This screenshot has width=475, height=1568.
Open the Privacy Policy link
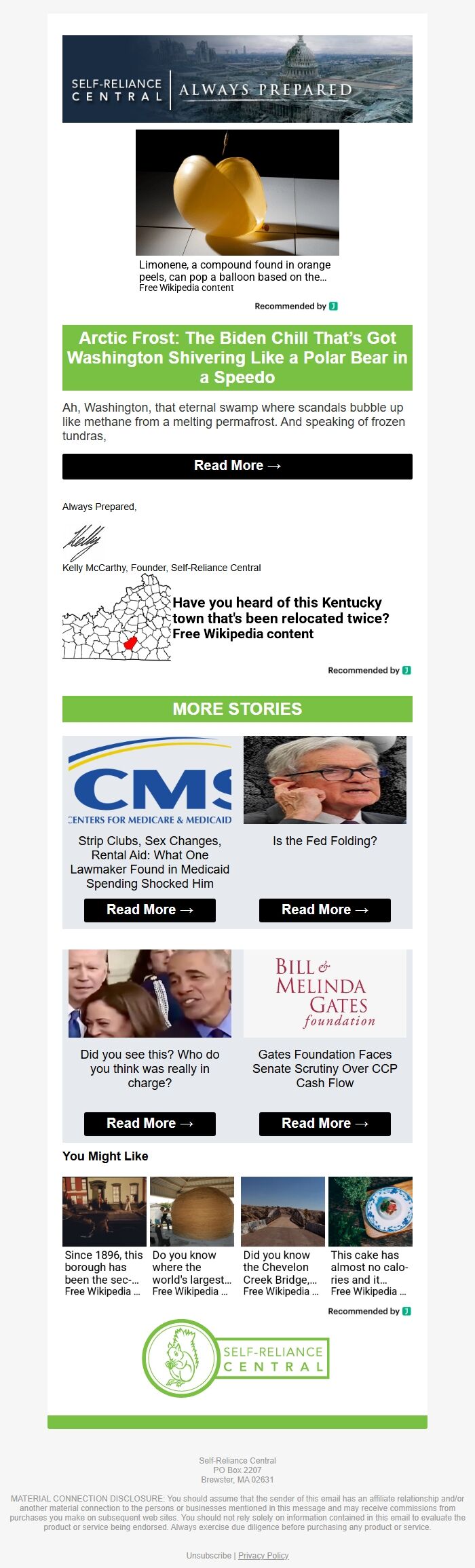click(263, 1555)
